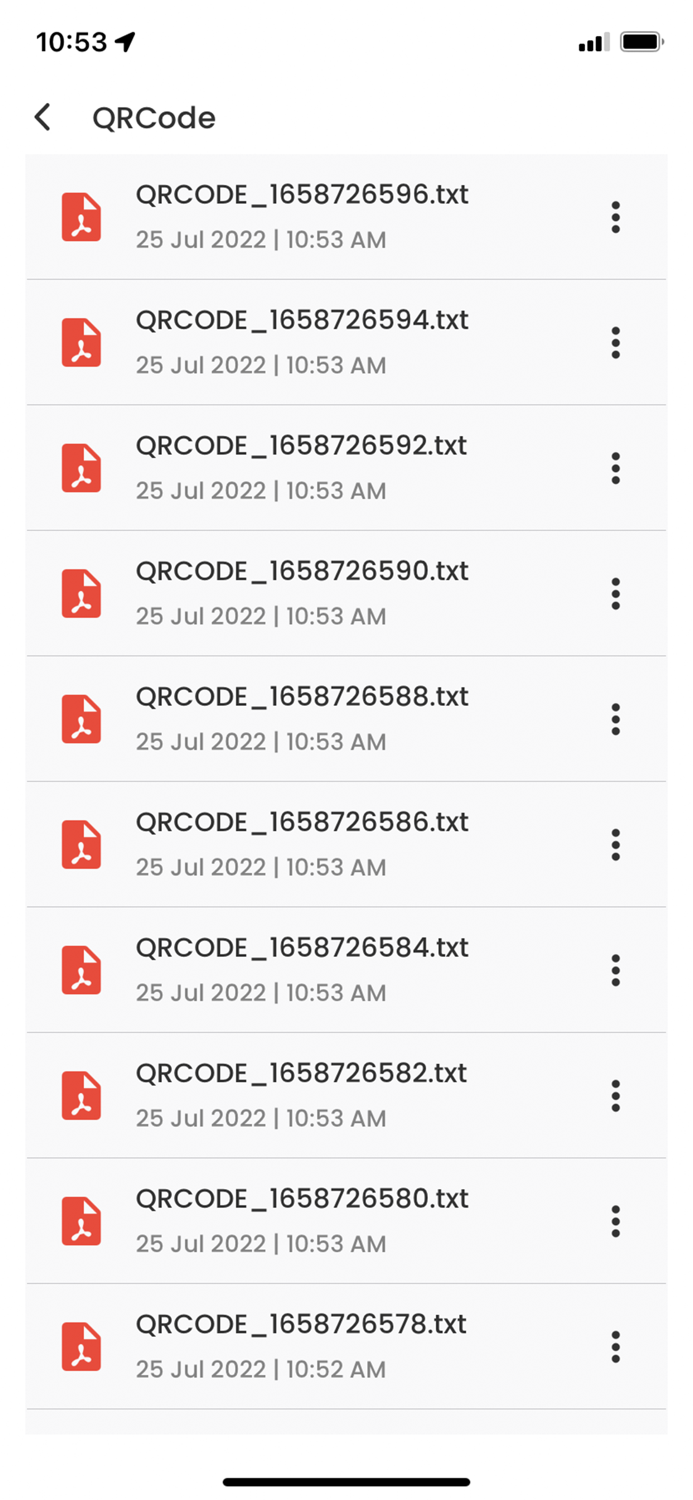Open file QRCODE_1658726580.txt
Image resolution: width=693 pixels, height=1500 pixels.
click(301, 1220)
